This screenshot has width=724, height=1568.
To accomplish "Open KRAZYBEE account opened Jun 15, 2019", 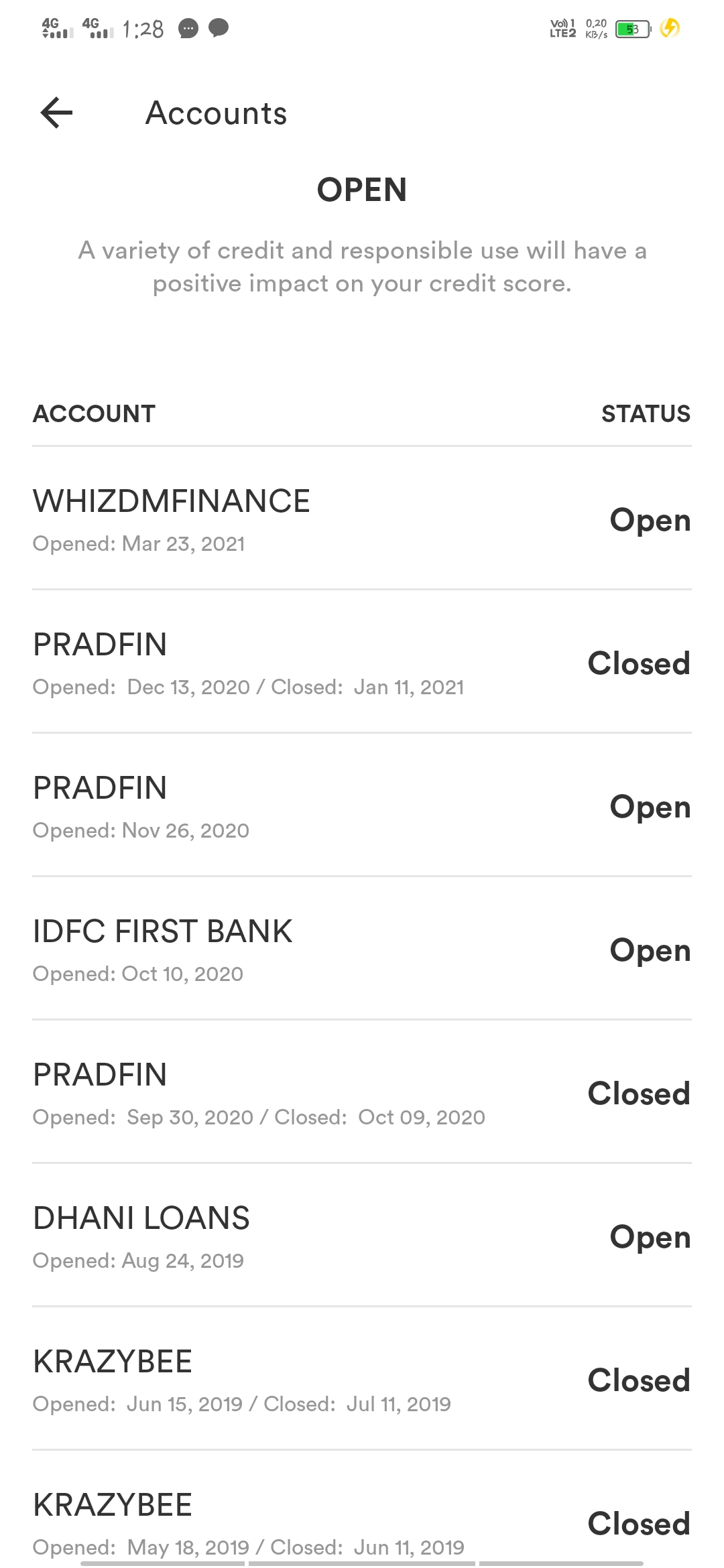I will coord(362,1380).
